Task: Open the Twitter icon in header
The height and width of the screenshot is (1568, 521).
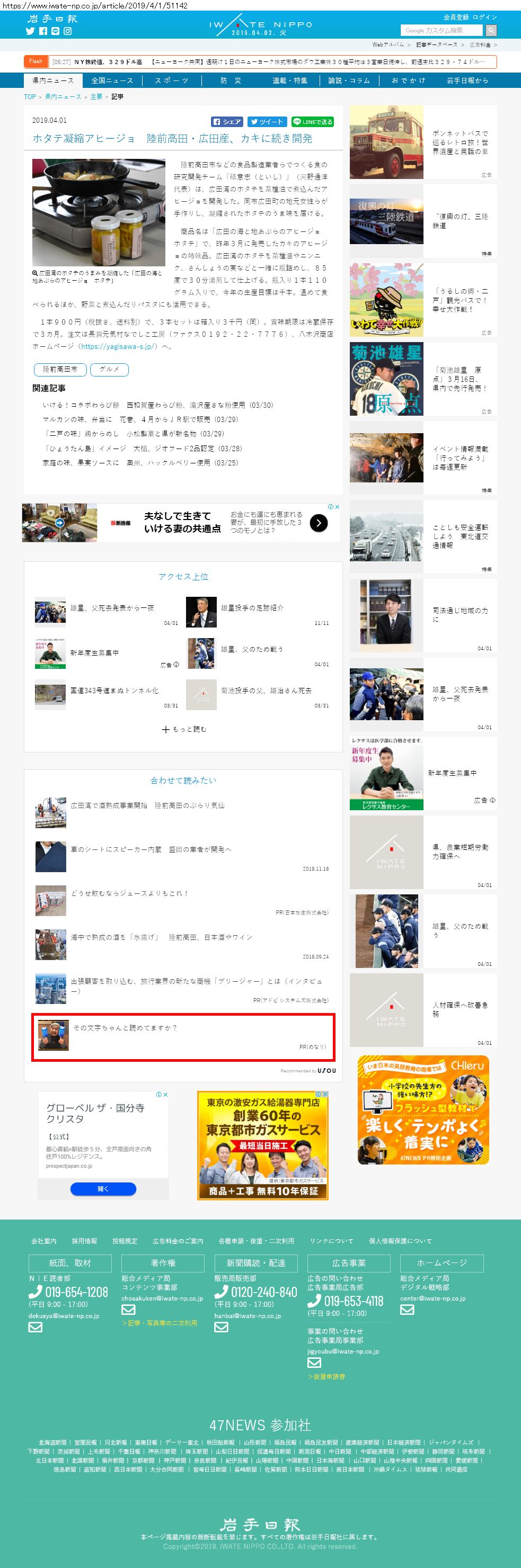Action: coord(30,31)
